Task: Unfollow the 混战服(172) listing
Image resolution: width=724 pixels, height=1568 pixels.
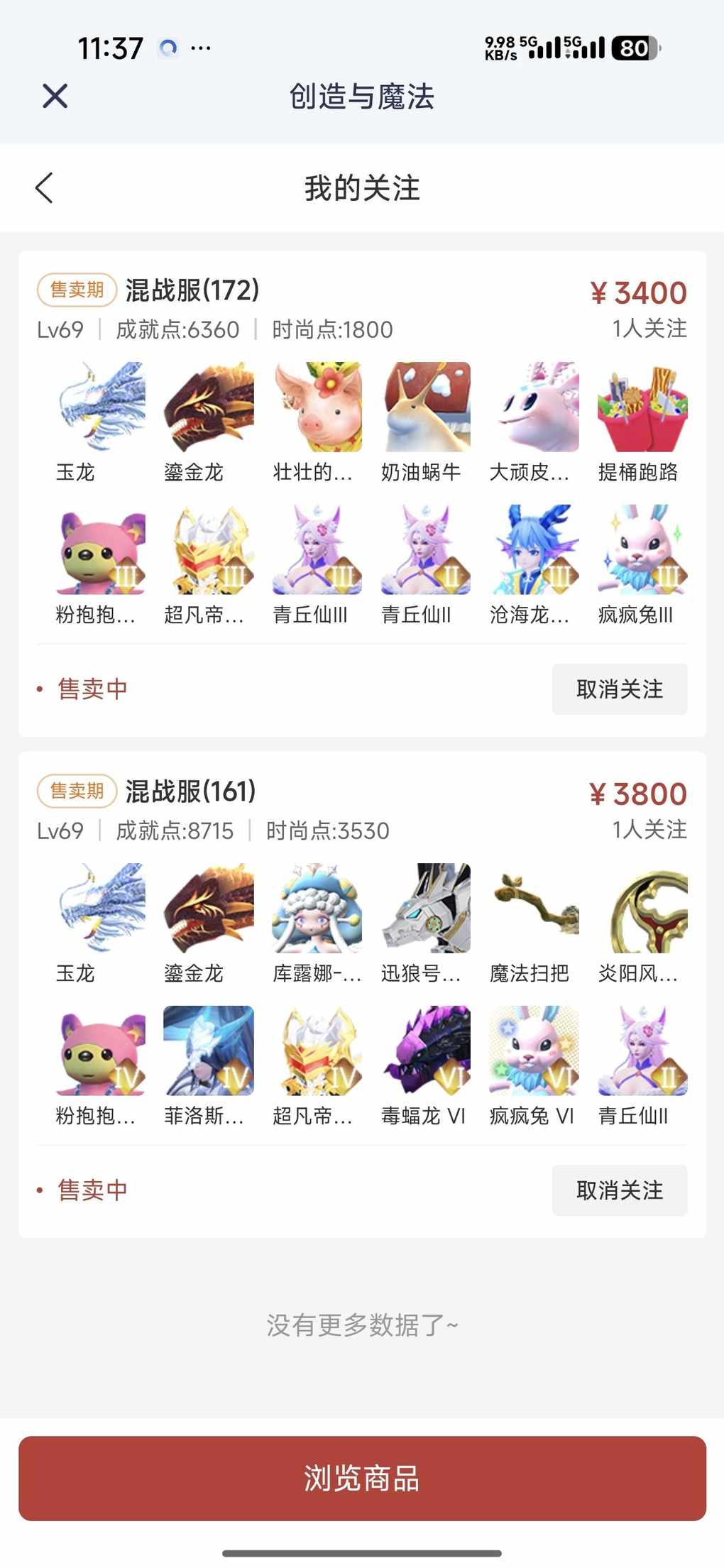Action: [619, 689]
